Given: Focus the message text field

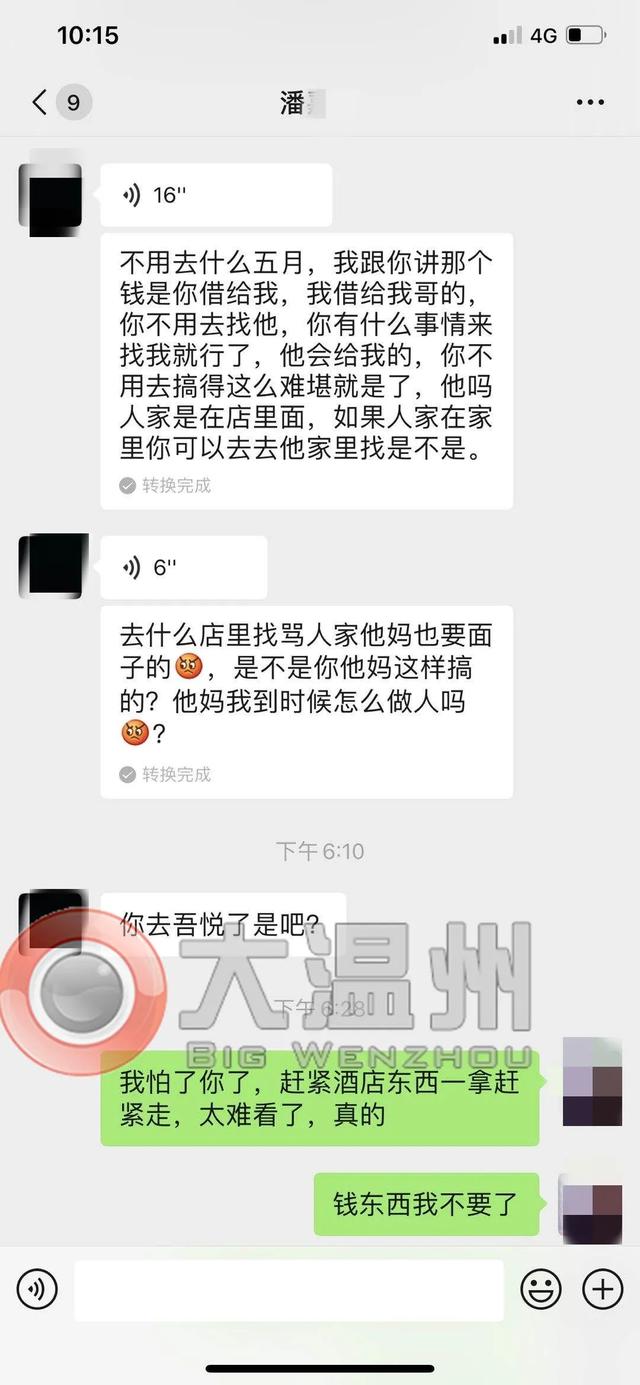Looking at the screenshot, I should [288, 1290].
